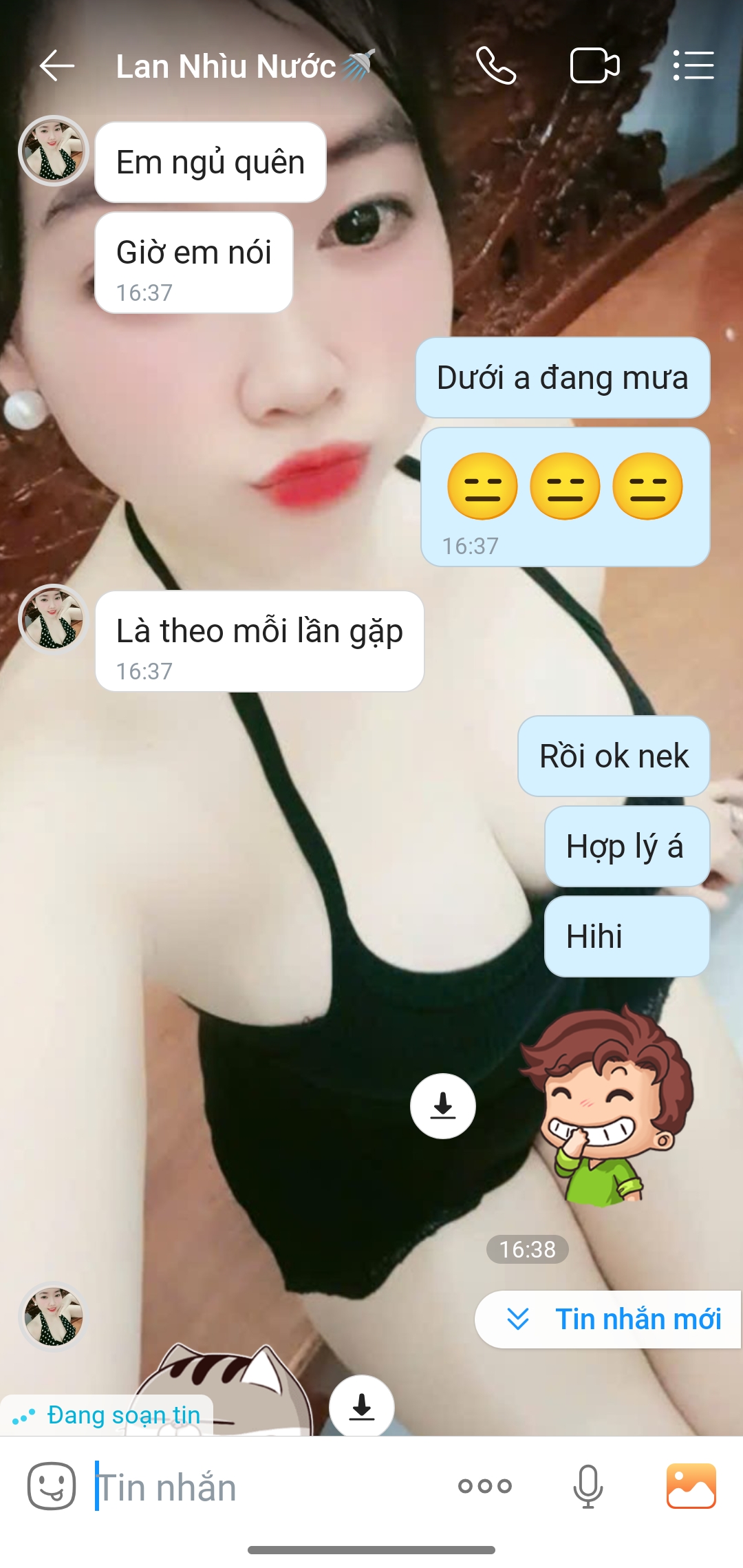
Task: Jump to Tin nhắn mới
Action: click(609, 1320)
